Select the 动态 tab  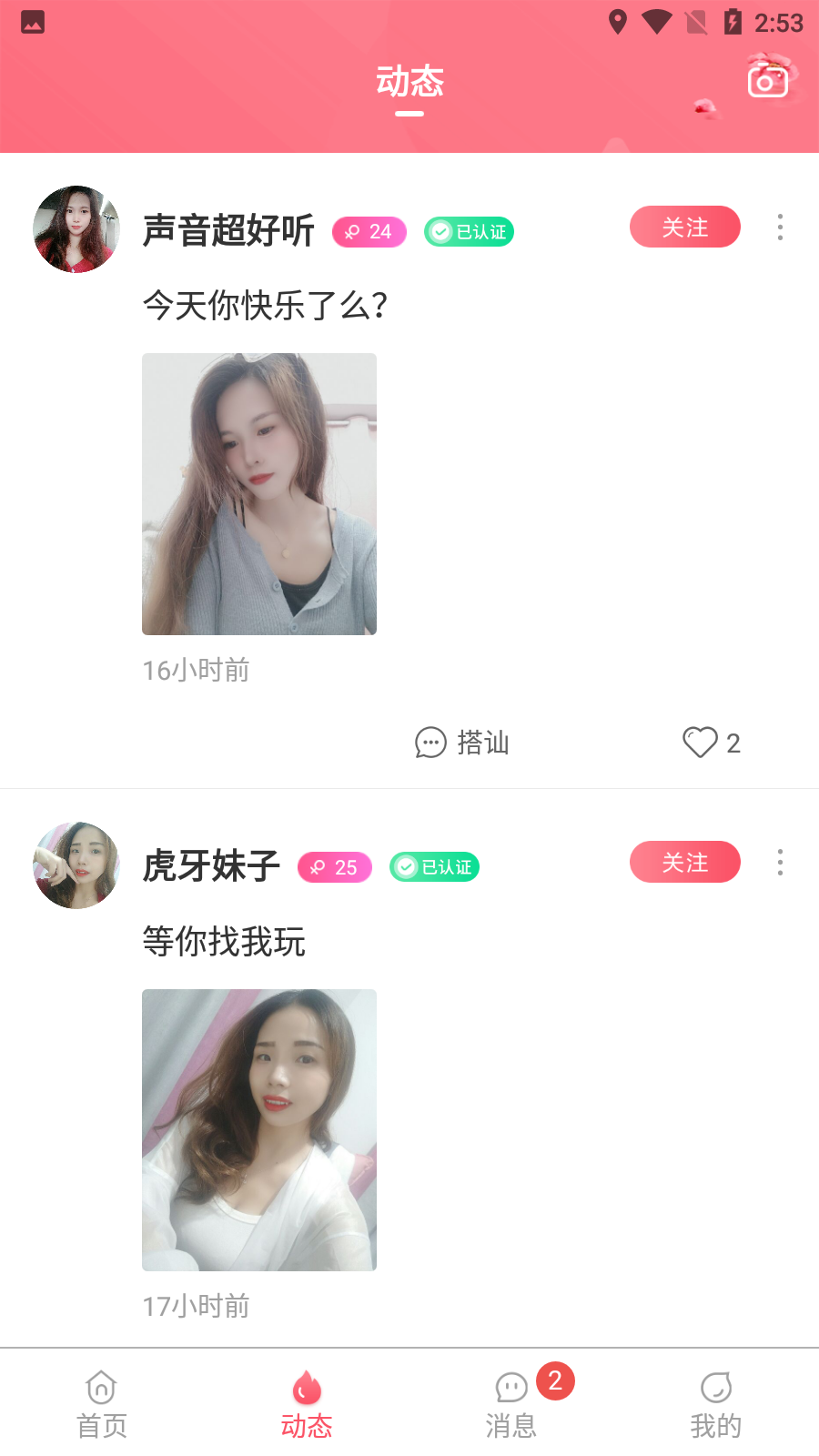point(307,1404)
